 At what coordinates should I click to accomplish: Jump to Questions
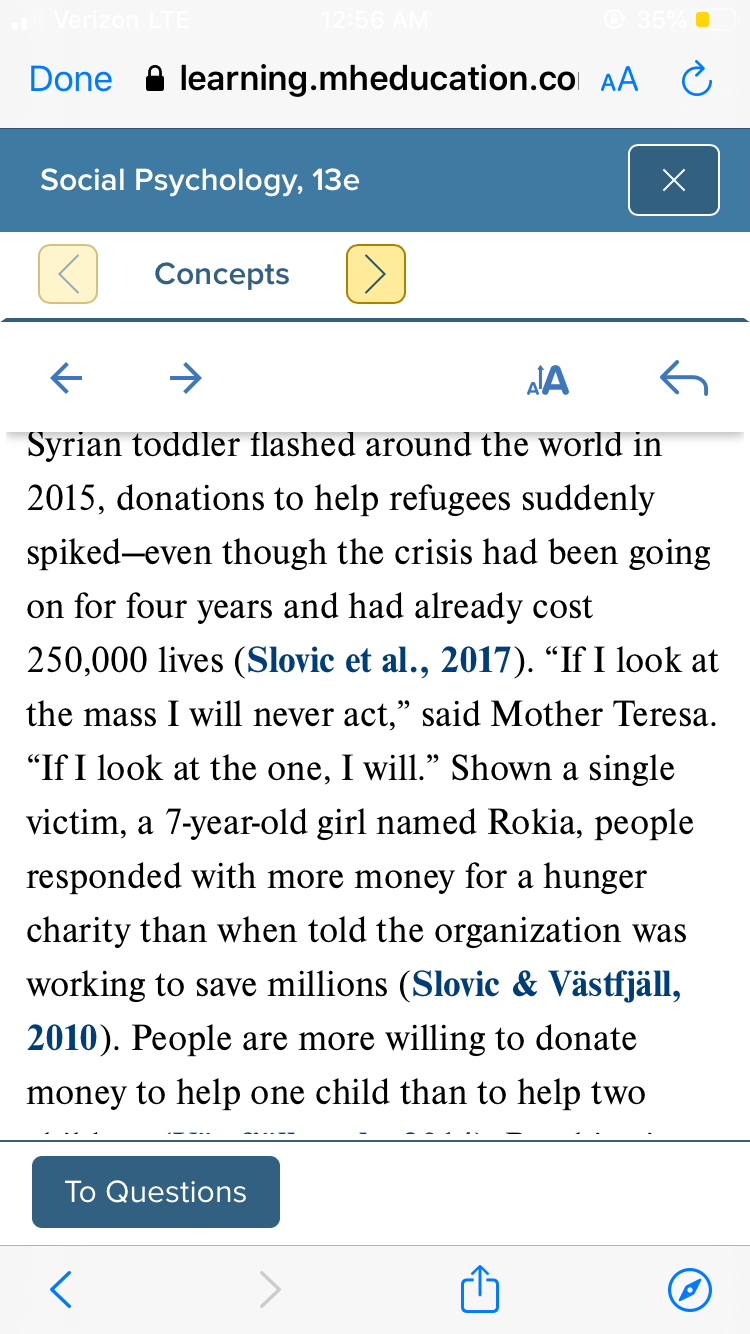pos(156,1192)
